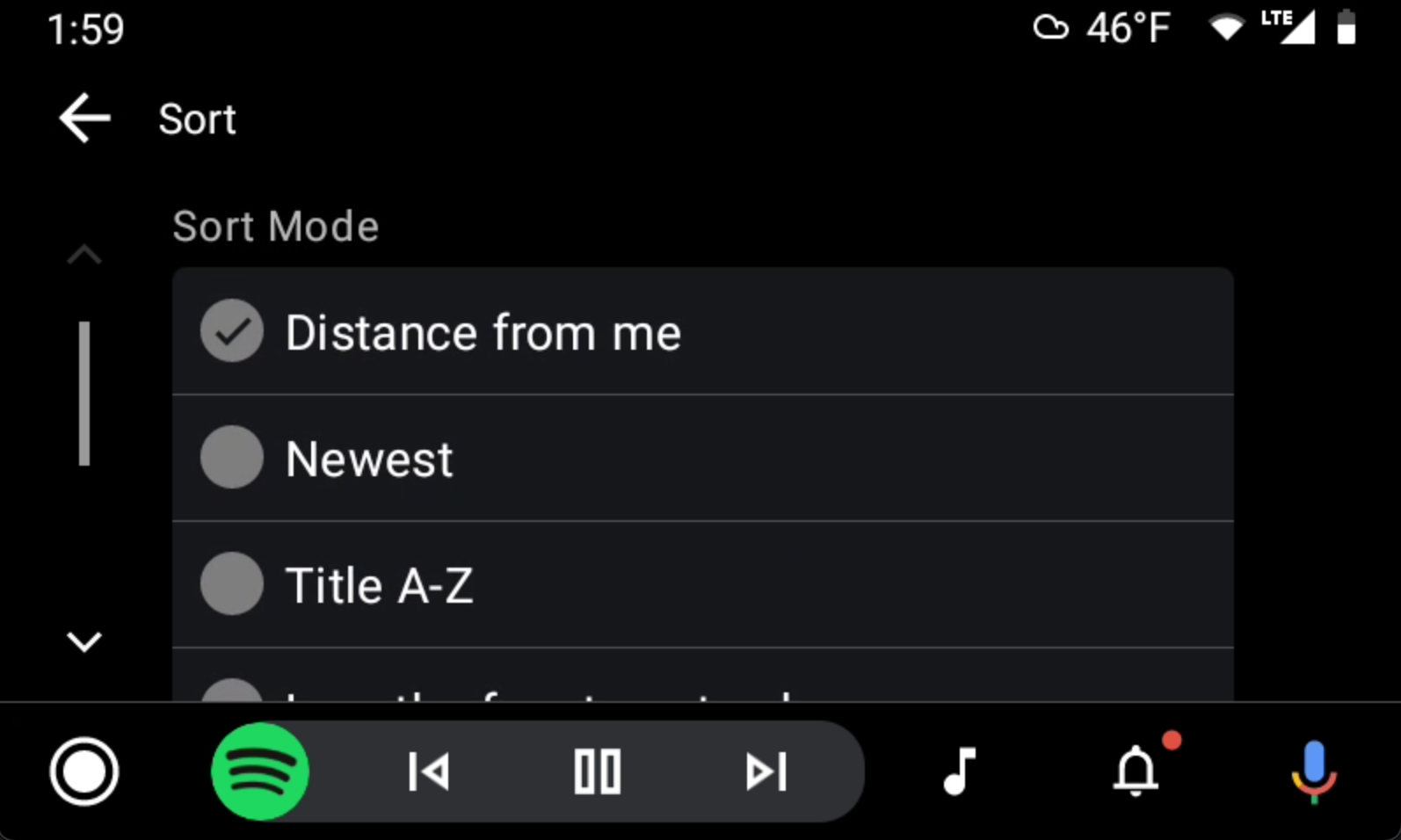Skip to the next track
This screenshot has width=1401, height=840.
[x=766, y=771]
